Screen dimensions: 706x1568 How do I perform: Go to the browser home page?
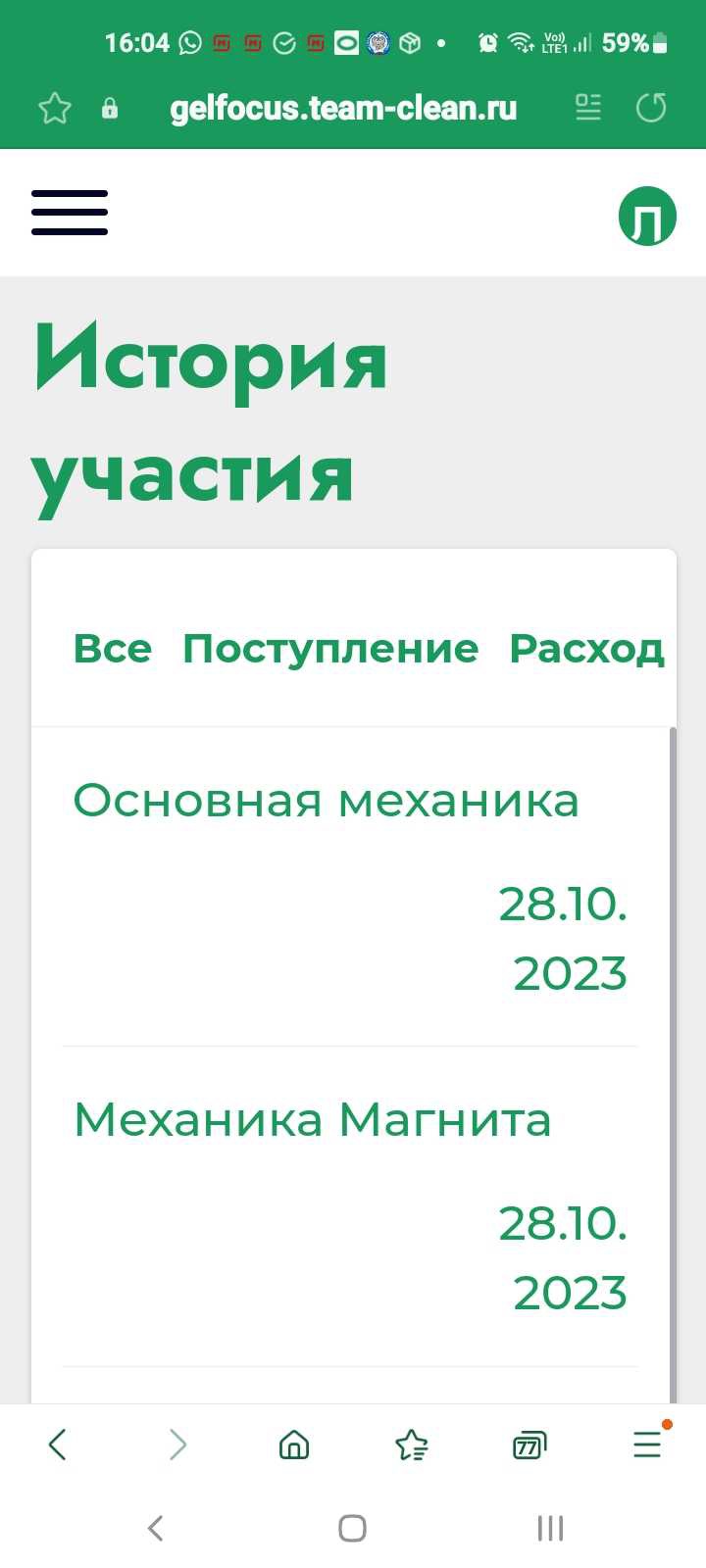coord(294,1445)
